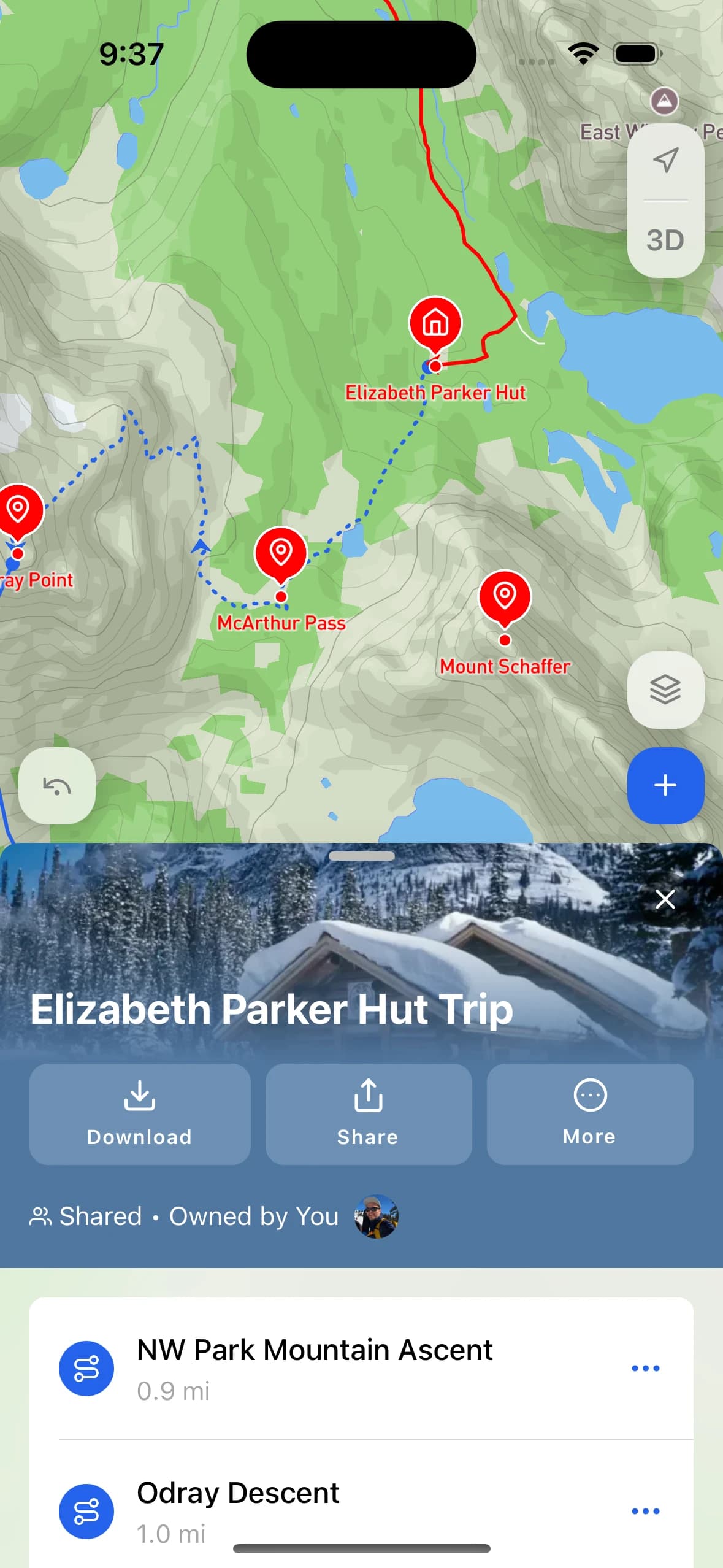Open the map layers selector
This screenshot has height=1568, width=723.
(x=665, y=690)
